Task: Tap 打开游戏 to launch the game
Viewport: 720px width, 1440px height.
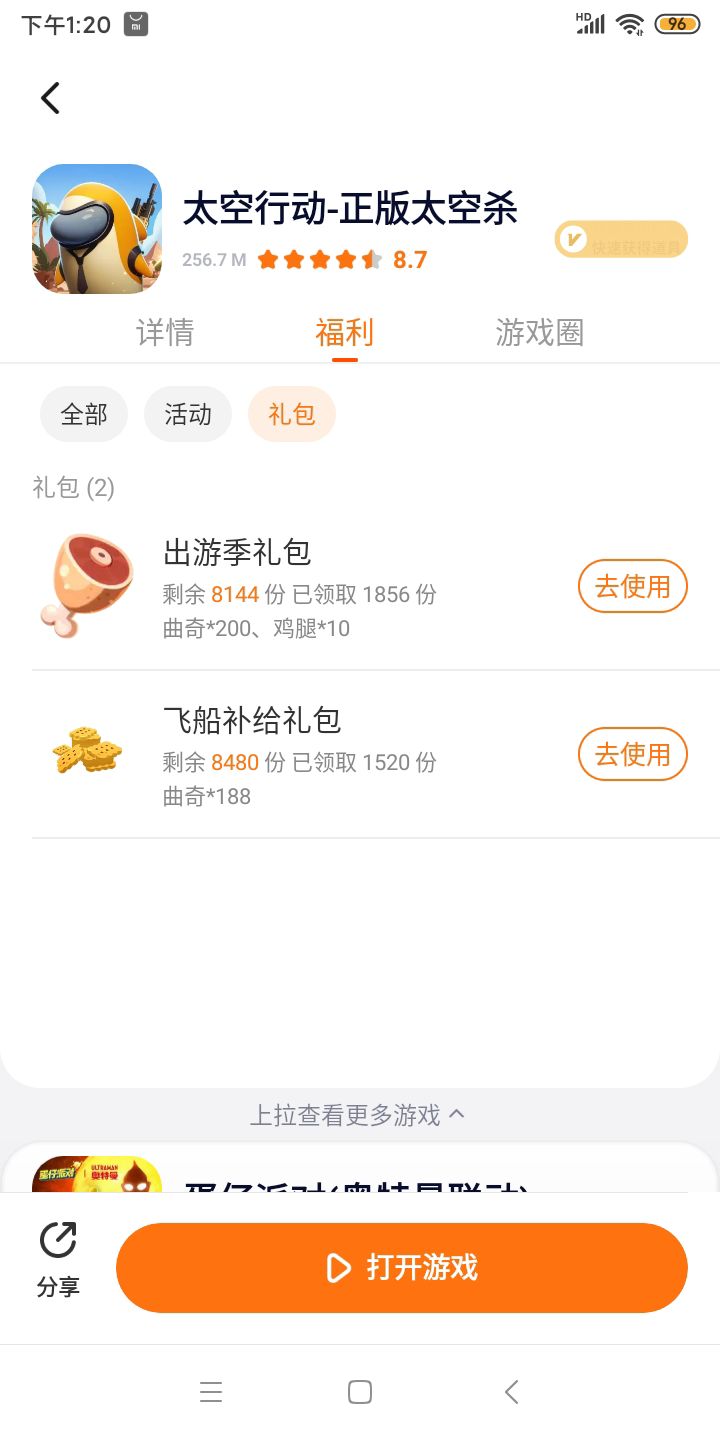Action: click(402, 1268)
